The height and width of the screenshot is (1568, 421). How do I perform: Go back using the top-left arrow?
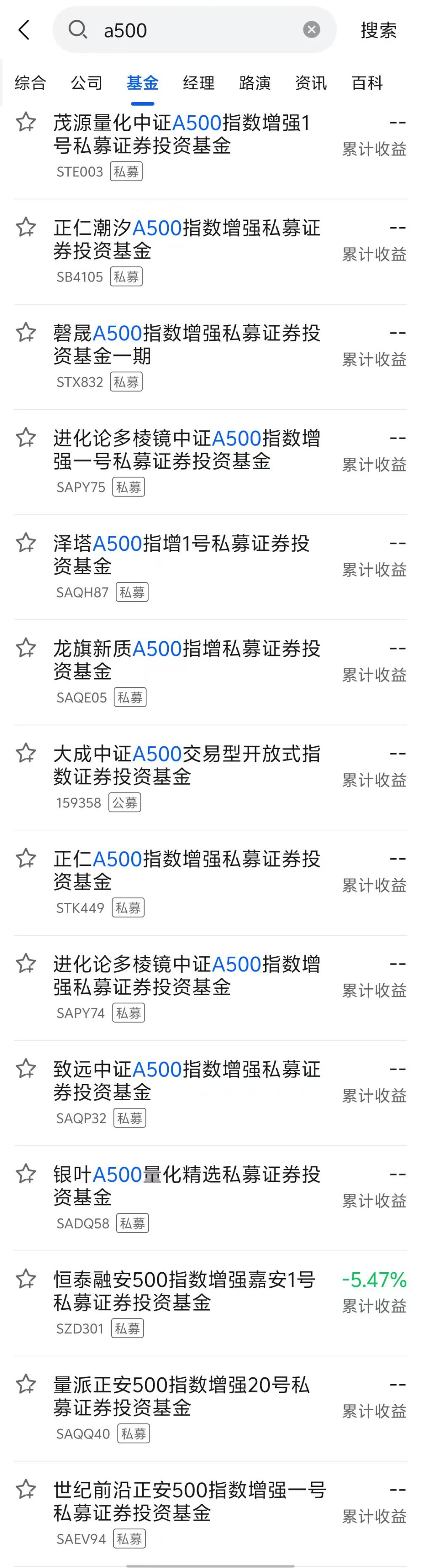pyautogui.click(x=24, y=30)
